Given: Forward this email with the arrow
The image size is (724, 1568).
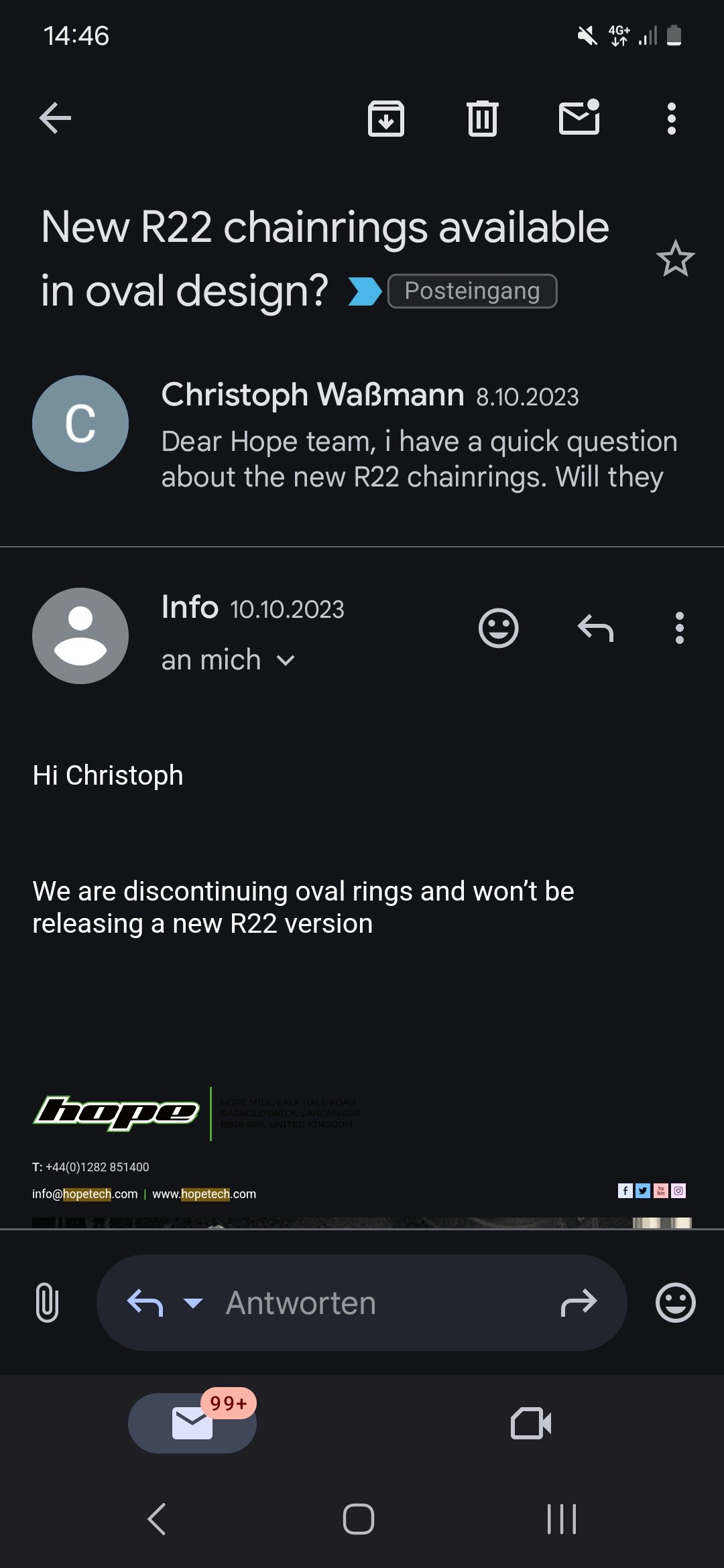Looking at the screenshot, I should [579, 1303].
